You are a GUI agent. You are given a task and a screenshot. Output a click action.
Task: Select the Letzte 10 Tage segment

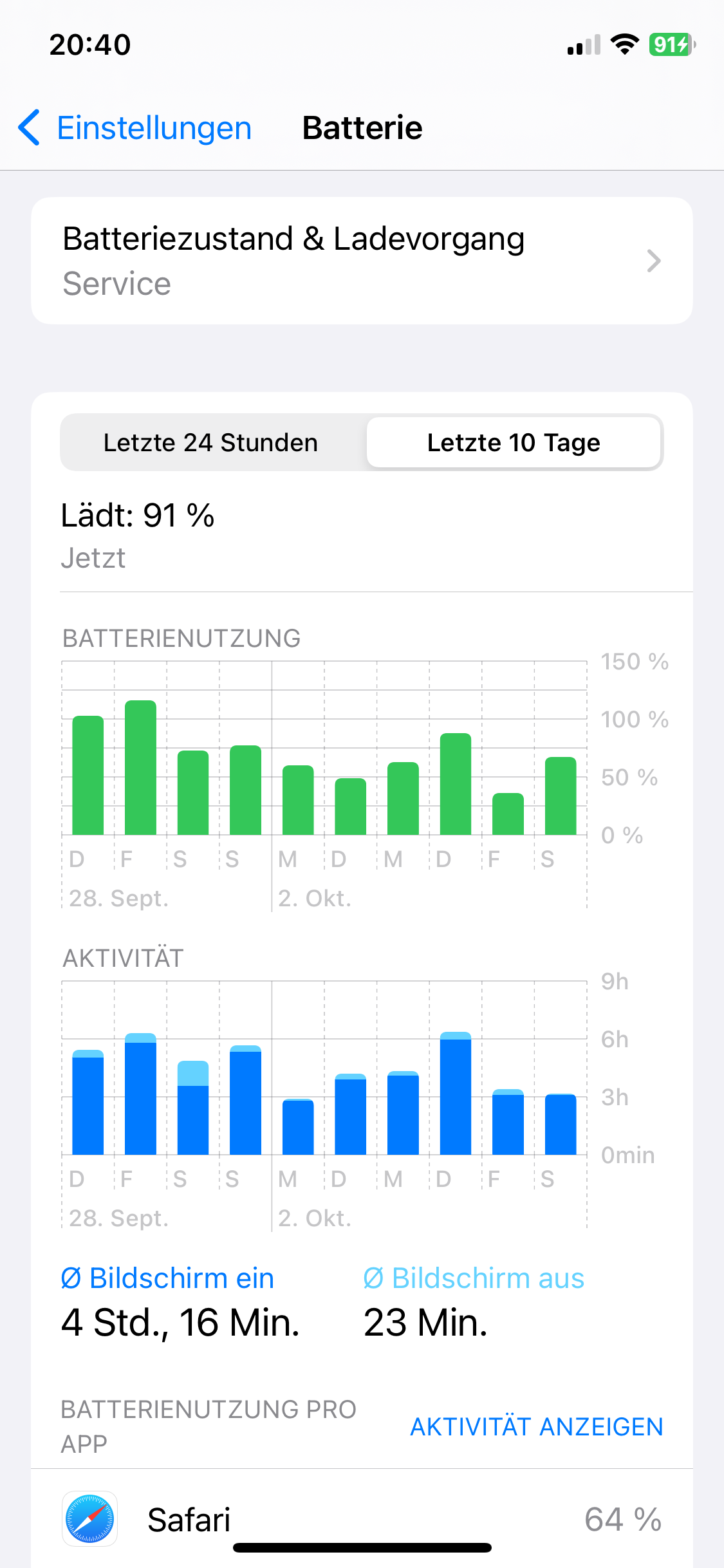[514, 443]
